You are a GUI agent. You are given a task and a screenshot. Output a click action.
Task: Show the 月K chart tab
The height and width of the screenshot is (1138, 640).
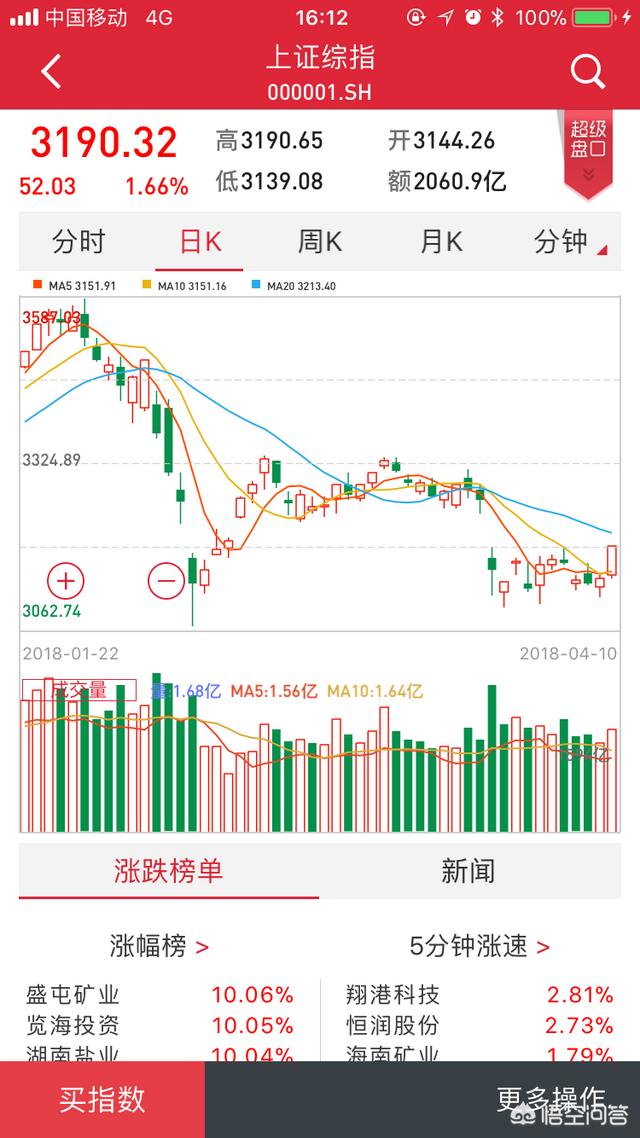441,242
